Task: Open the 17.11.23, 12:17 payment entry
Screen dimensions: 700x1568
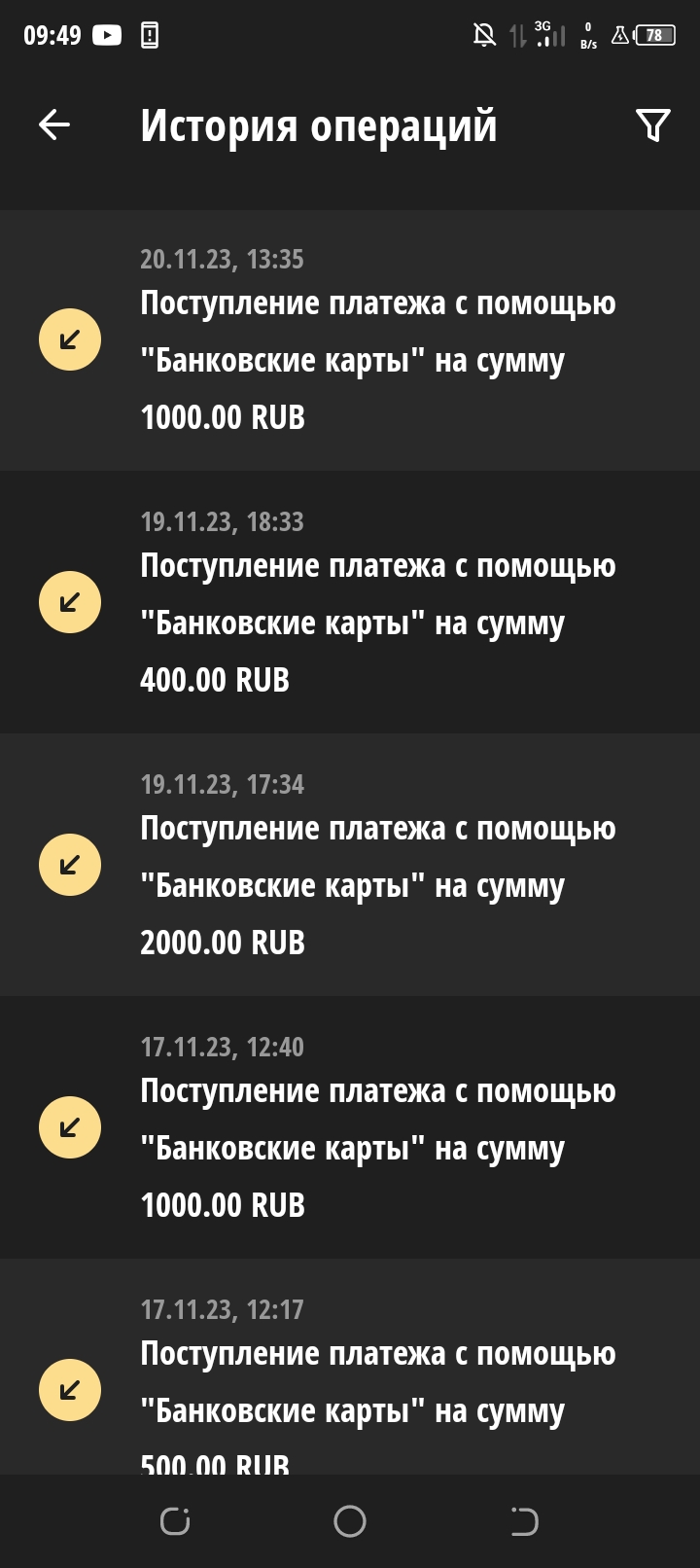Action: [x=377, y=1381]
